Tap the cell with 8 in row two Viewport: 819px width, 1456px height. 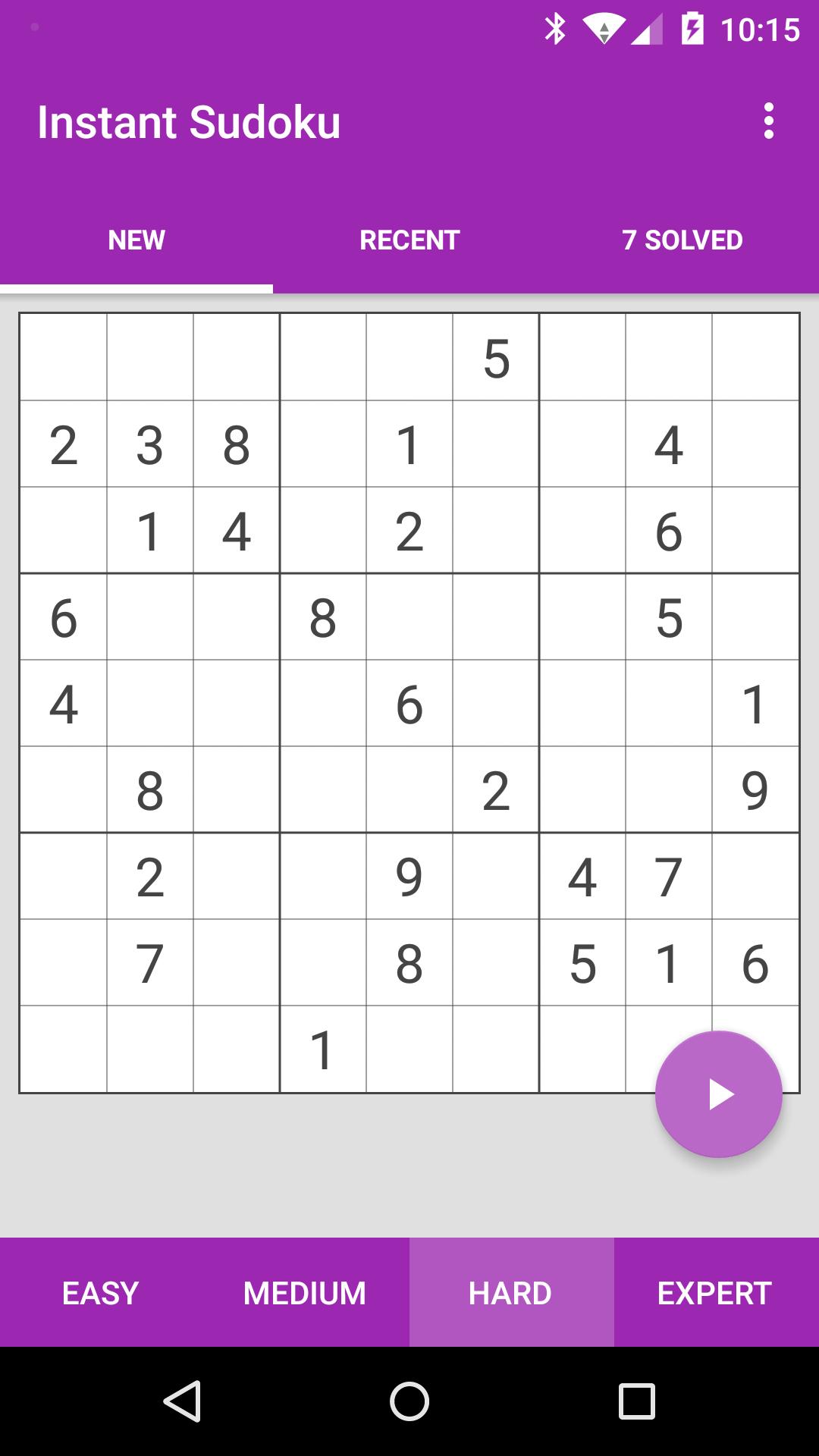(236, 444)
